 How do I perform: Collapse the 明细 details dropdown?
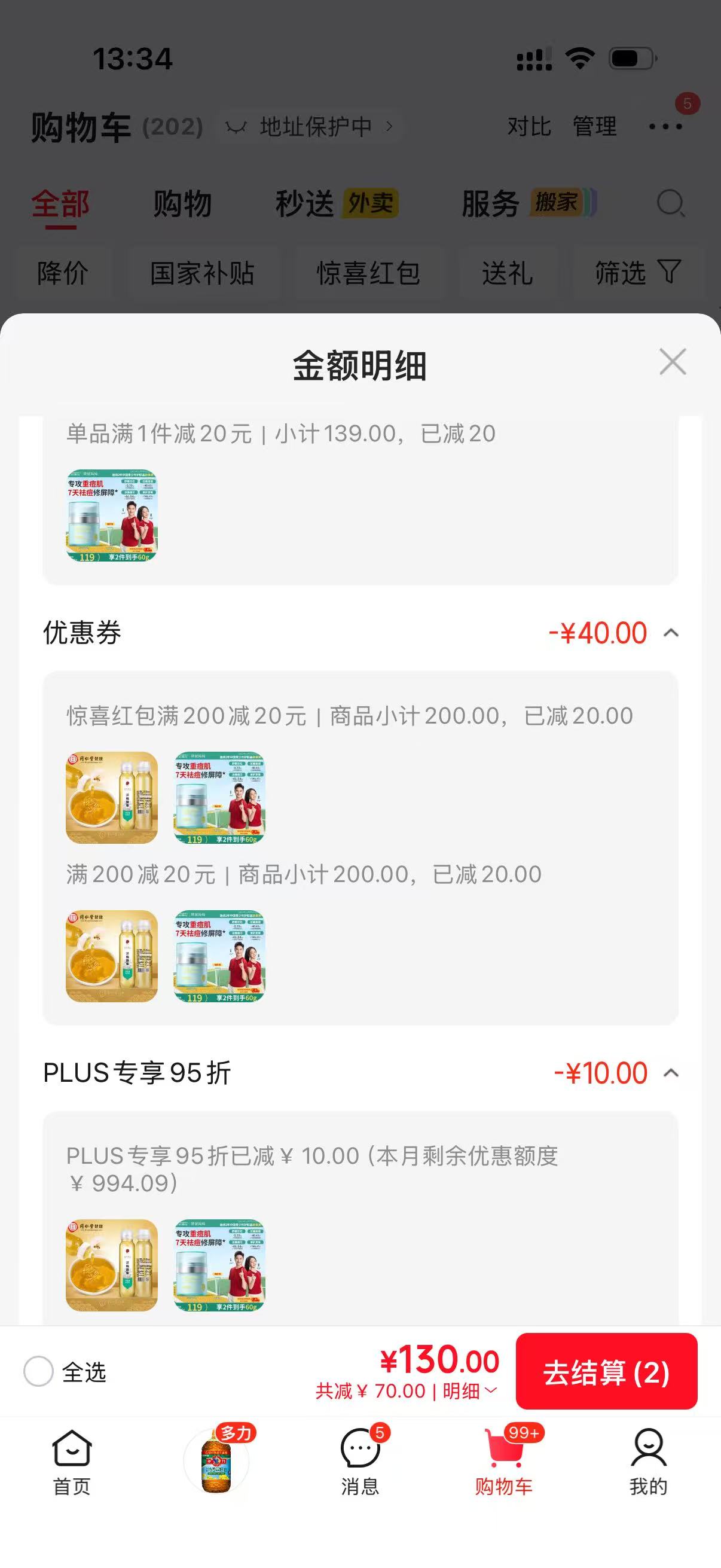pyautogui.click(x=470, y=1392)
